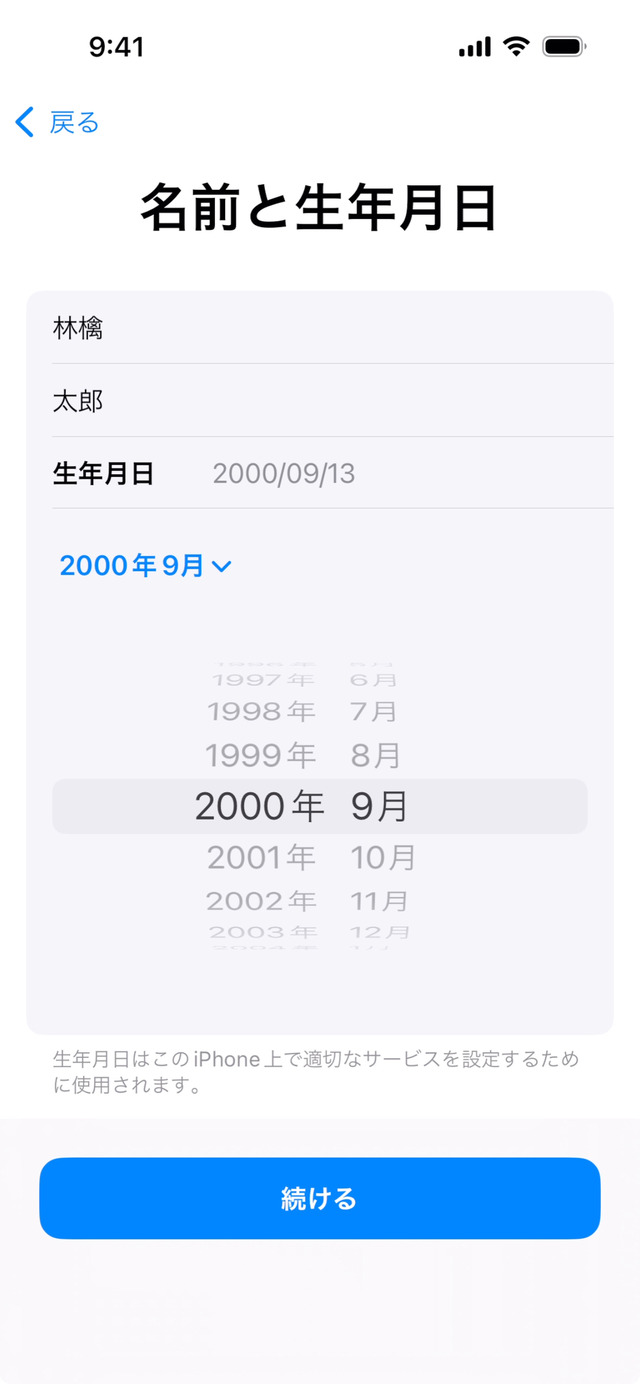Continue with the 続ける button

pos(320,1198)
